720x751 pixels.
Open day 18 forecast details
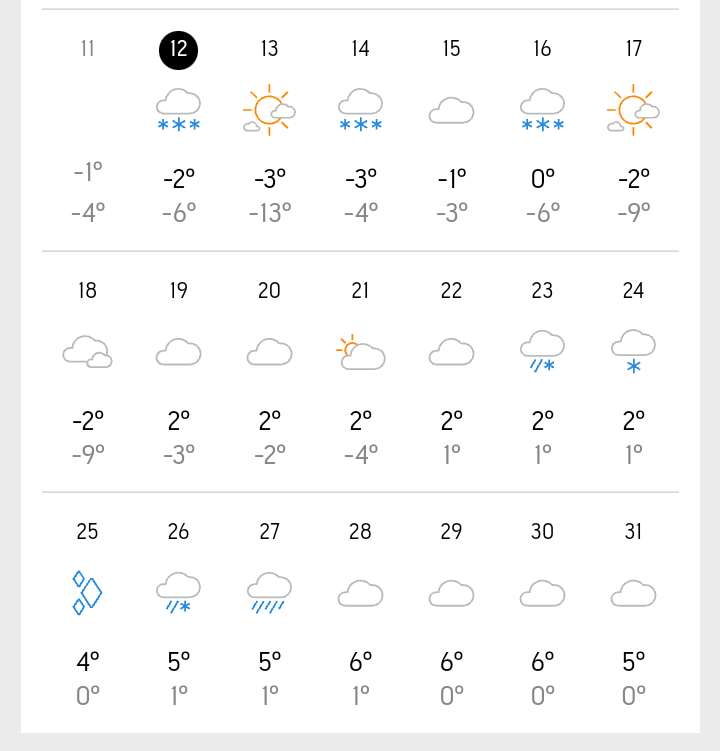(x=88, y=352)
